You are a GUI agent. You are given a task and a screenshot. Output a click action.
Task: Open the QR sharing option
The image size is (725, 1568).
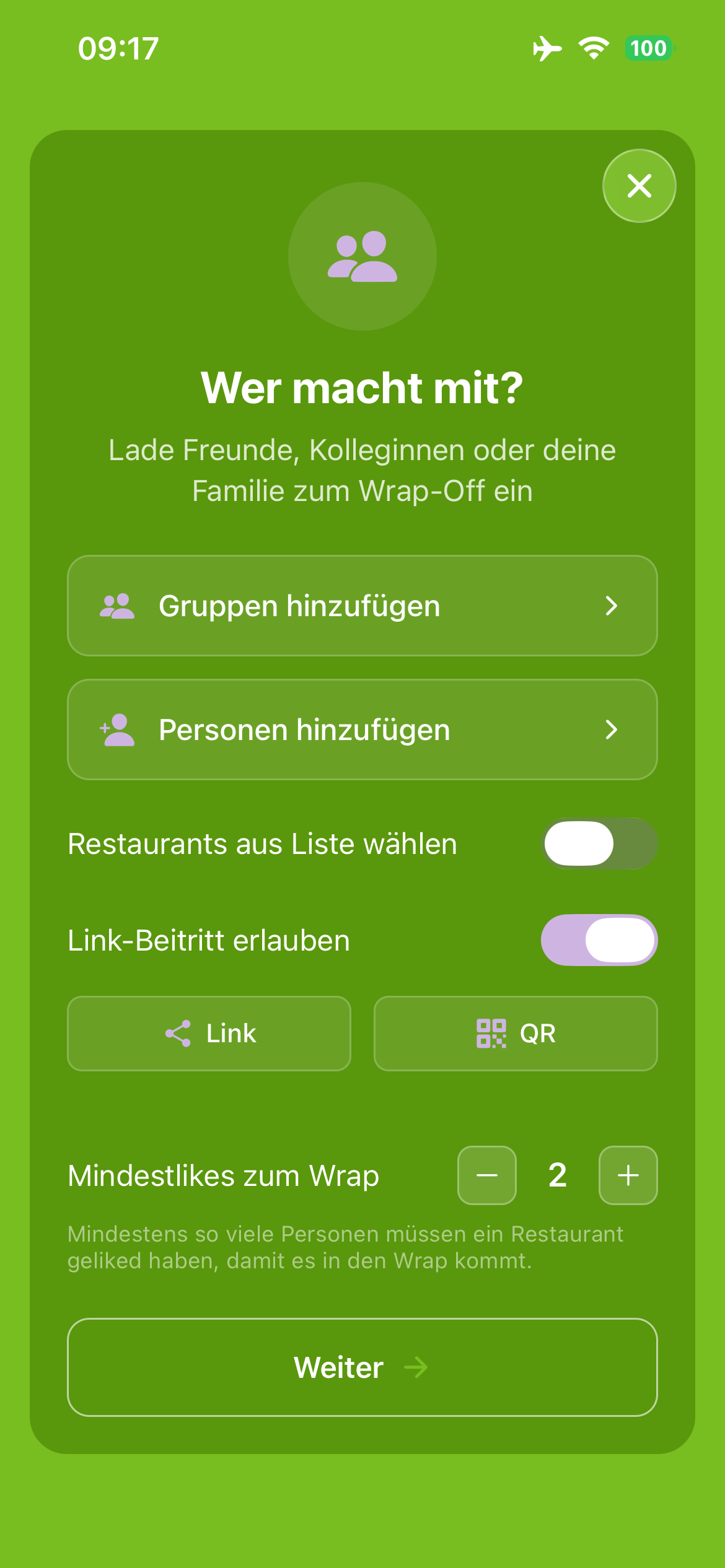coord(516,1033)
